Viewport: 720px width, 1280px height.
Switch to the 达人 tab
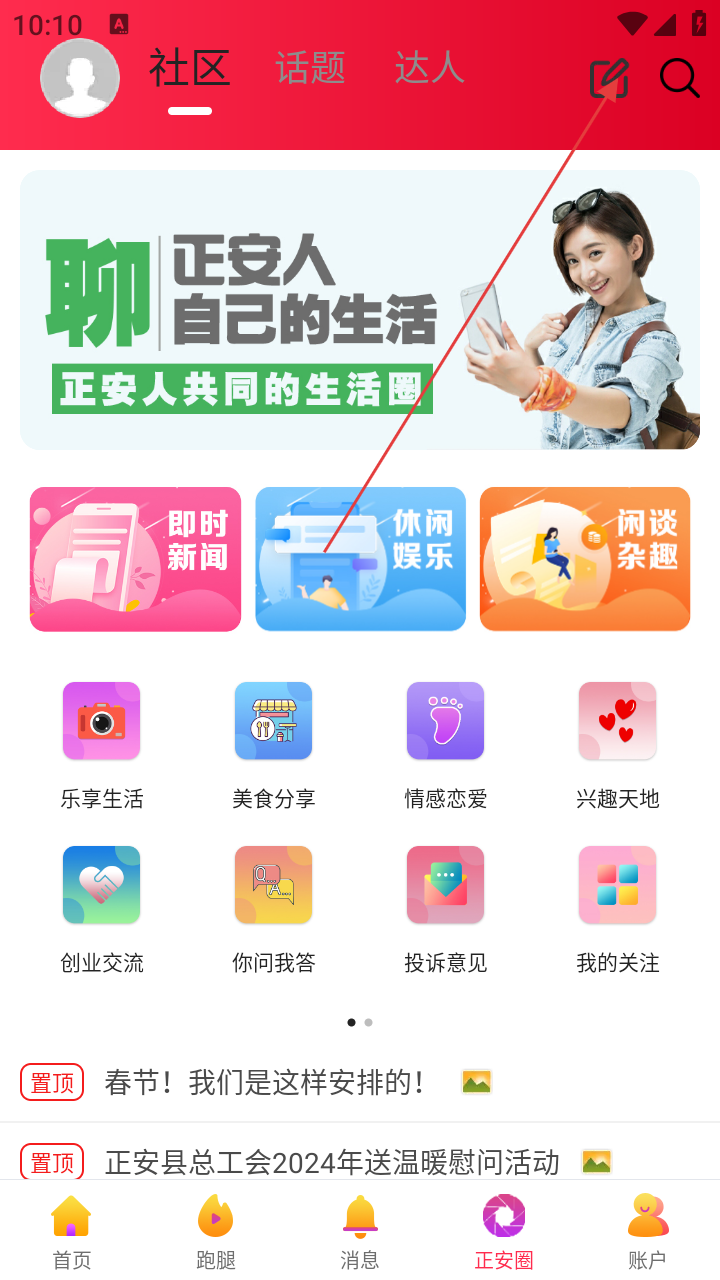point(429,68)
